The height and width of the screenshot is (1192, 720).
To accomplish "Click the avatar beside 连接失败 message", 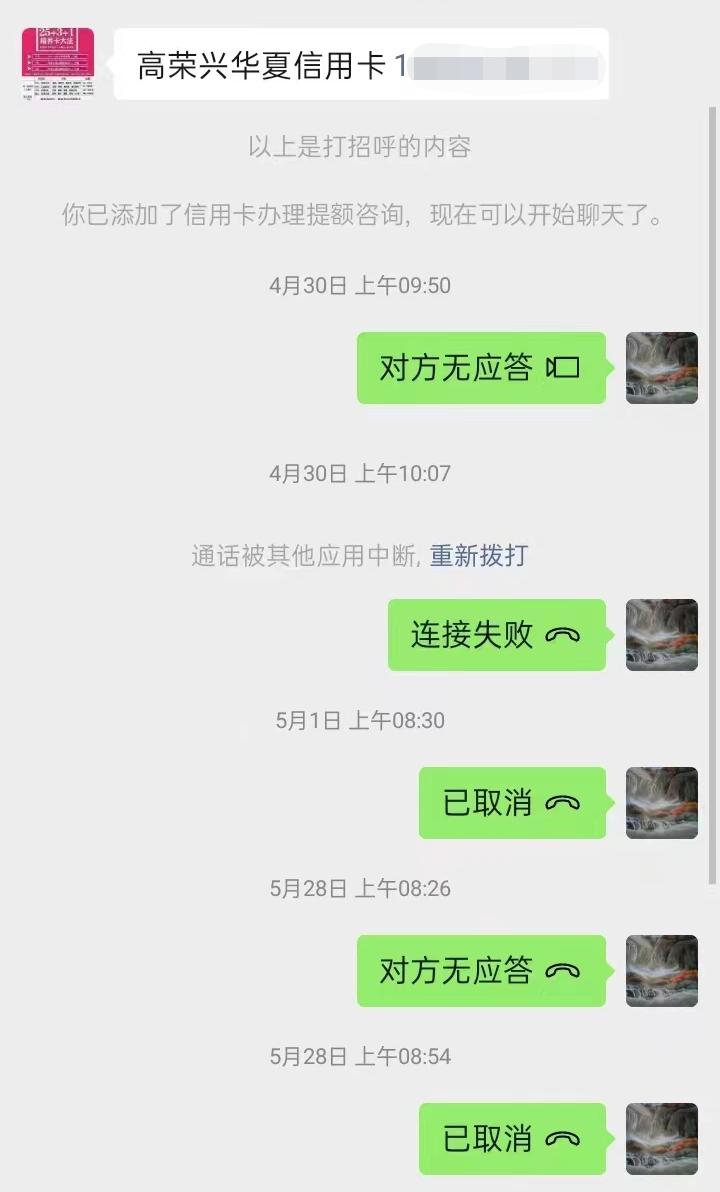I will (661, 635).
